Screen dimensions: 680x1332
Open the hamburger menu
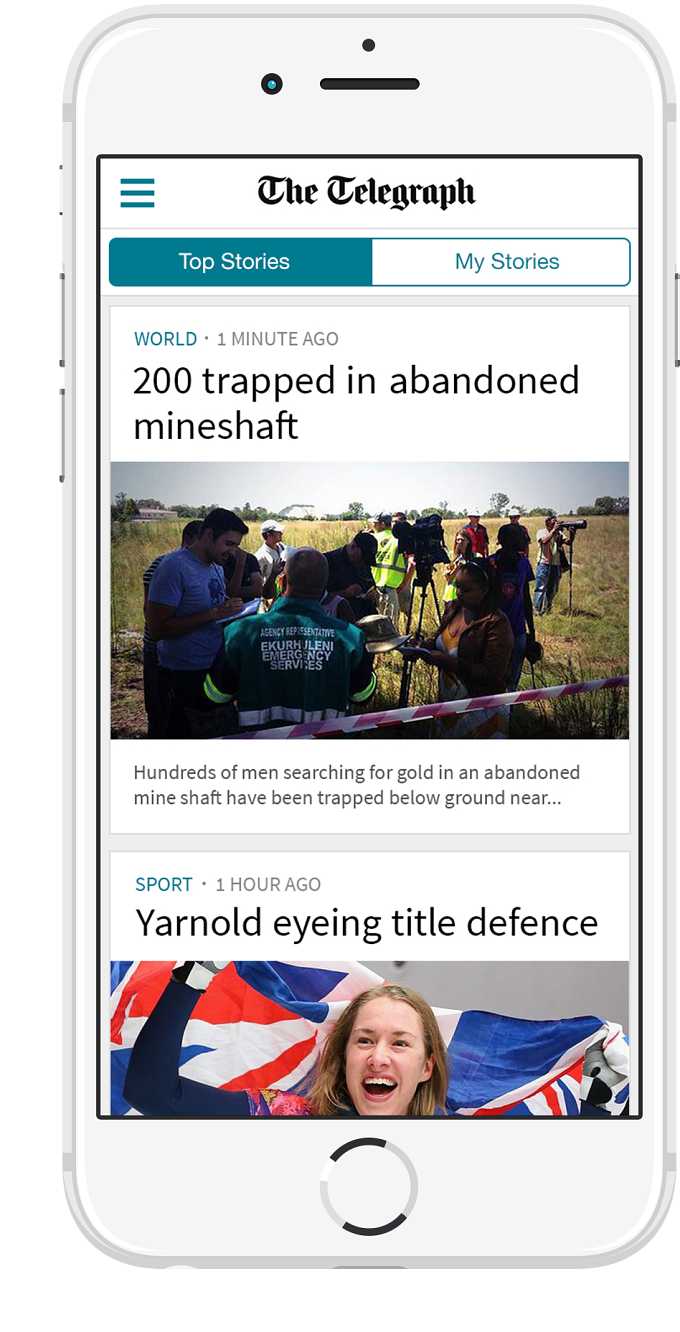137,192
